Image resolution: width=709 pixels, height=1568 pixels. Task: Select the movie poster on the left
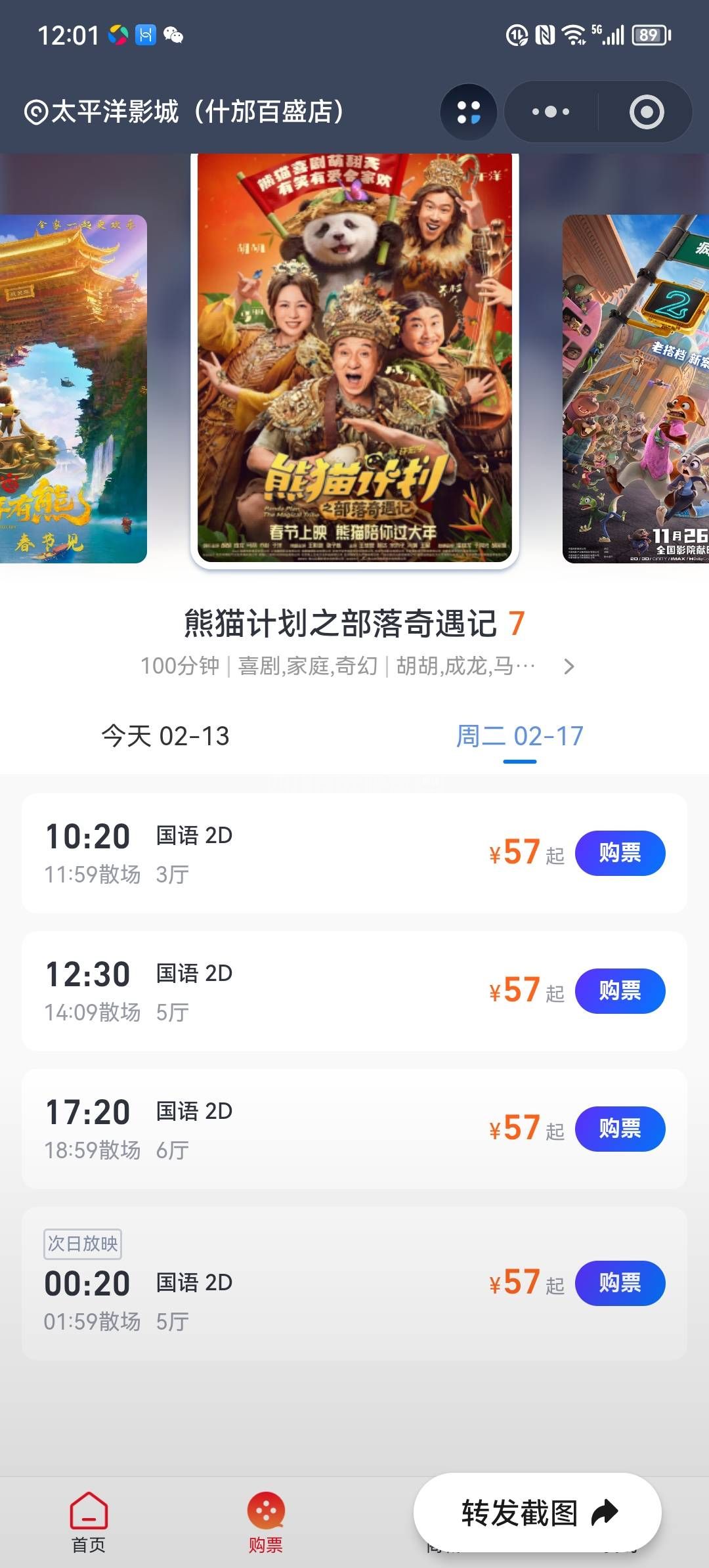pos(73,389)
